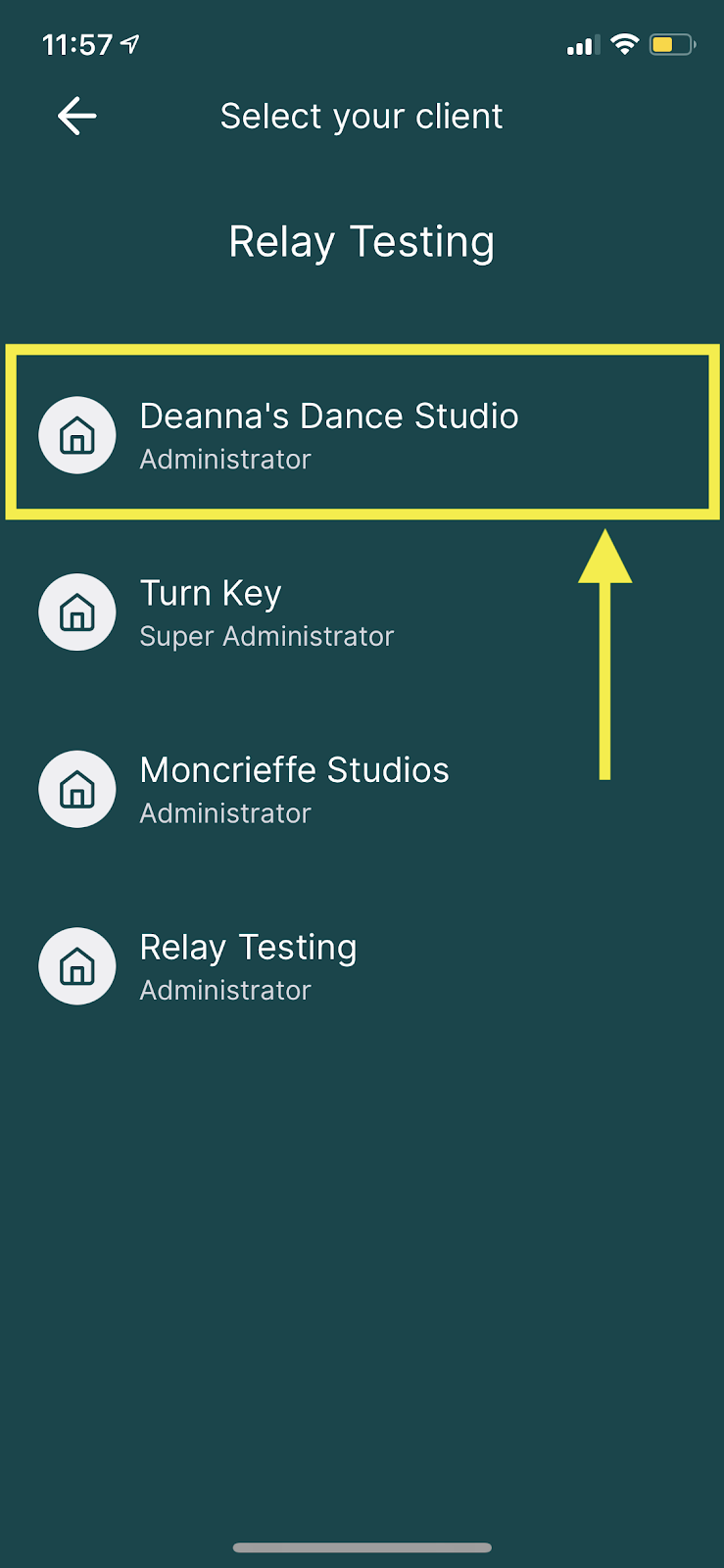Click the home icon next to Turn Key
Viewport: 724px width, 1568px height.
point(76,612)
